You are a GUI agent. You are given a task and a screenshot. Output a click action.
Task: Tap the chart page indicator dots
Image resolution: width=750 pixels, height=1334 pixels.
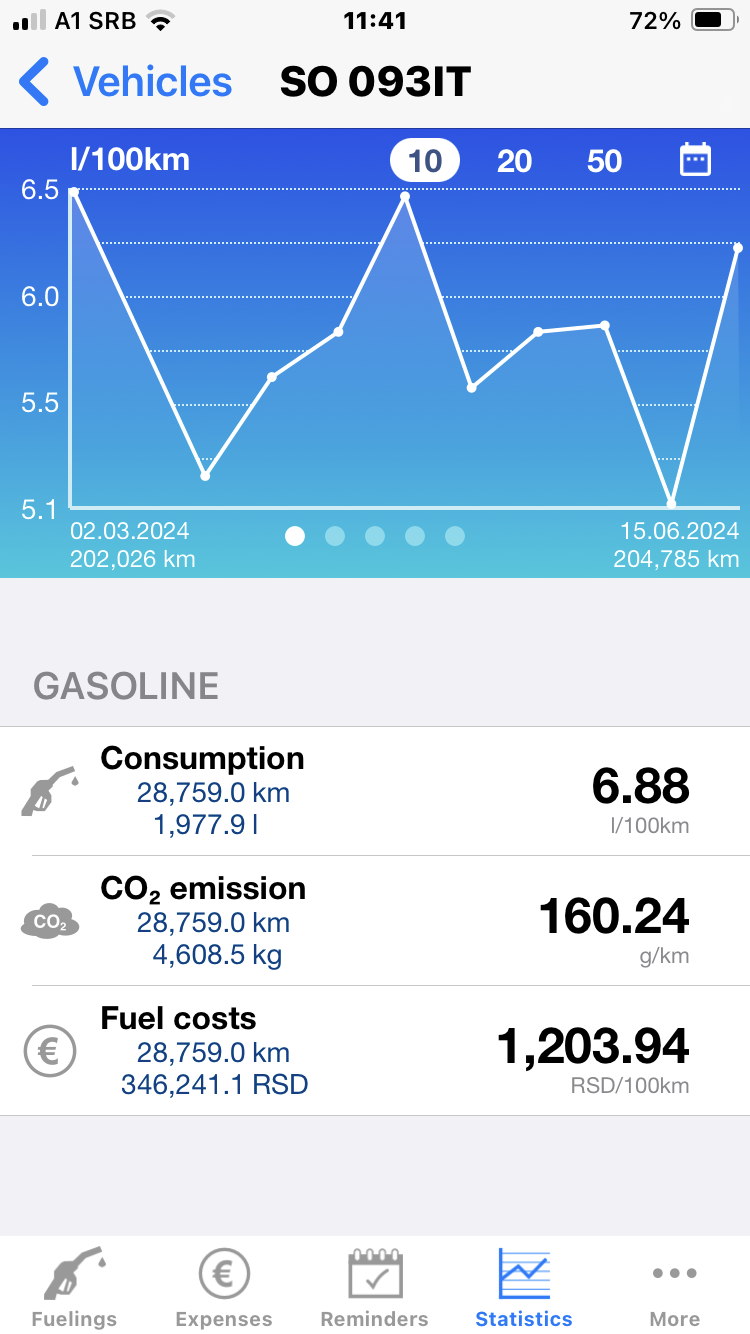tap(375, 536)
